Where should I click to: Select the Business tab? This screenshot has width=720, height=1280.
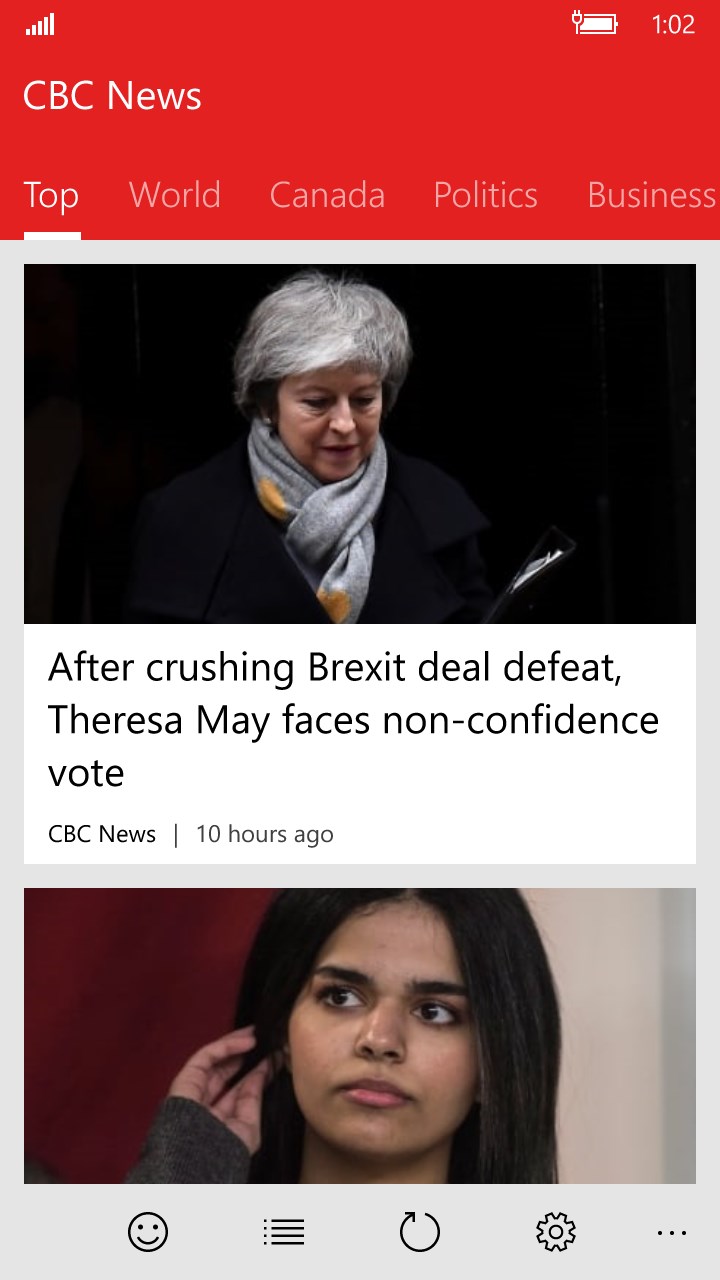click(x=650, y=195)
